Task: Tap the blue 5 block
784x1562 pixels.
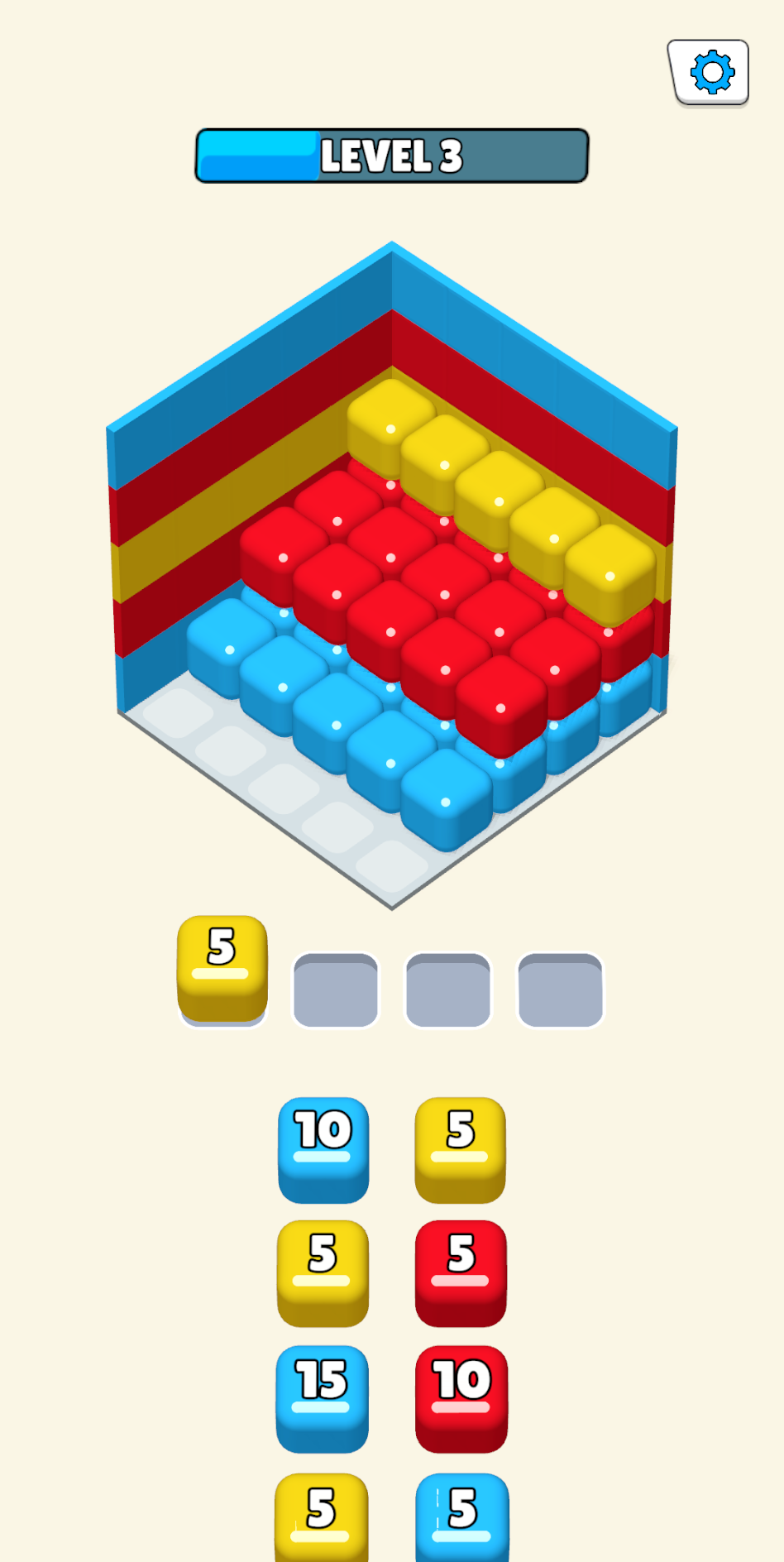Action: coord(461,1516)
